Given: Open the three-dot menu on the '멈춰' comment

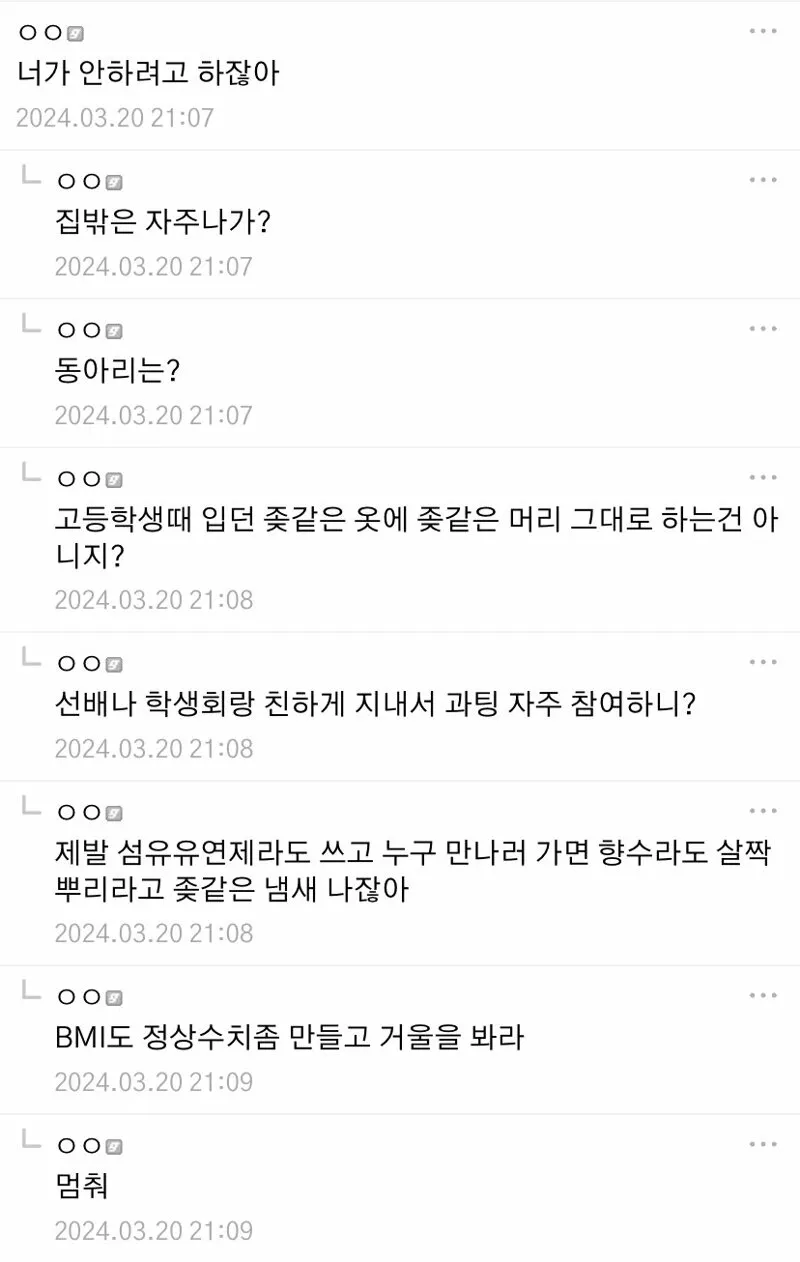Looking at the screenshot, I should pyautogui.click(x=764, y=1142).
